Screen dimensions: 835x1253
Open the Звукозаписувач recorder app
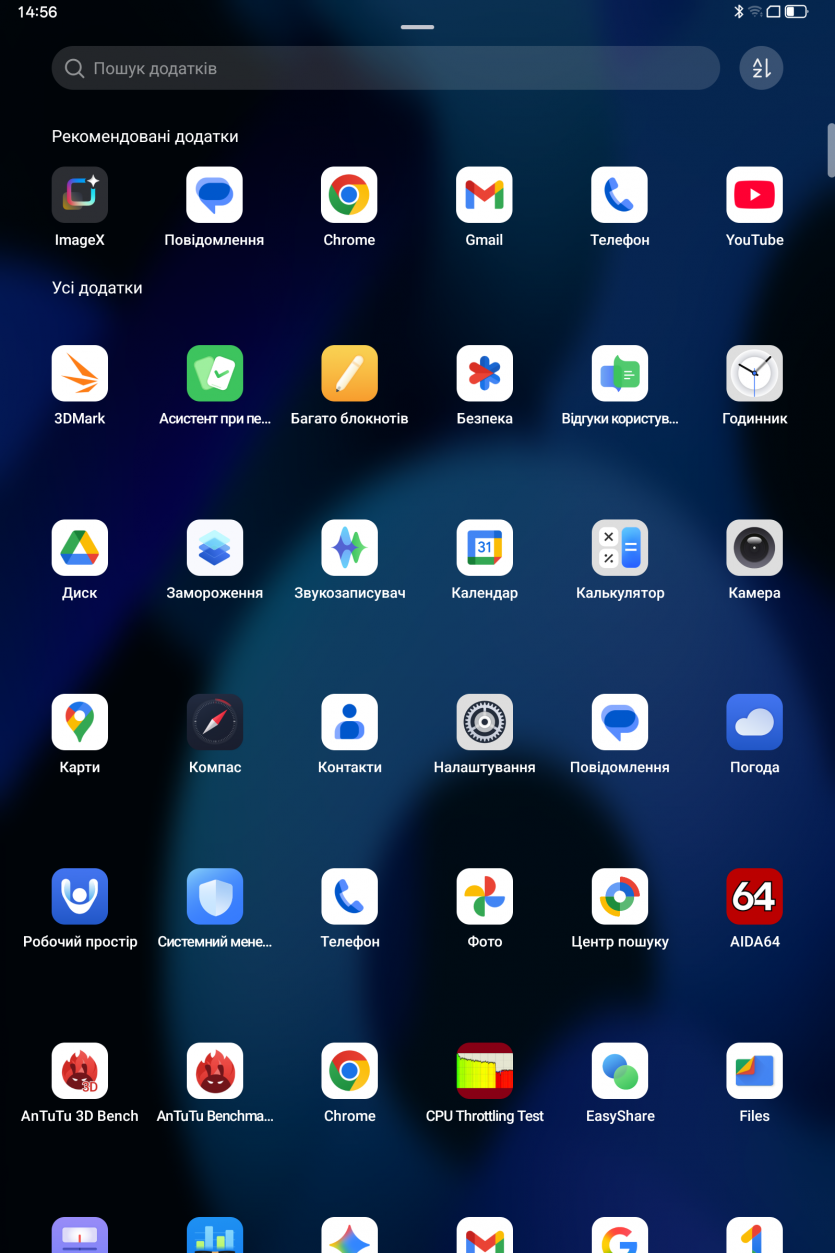coord(349,548)
